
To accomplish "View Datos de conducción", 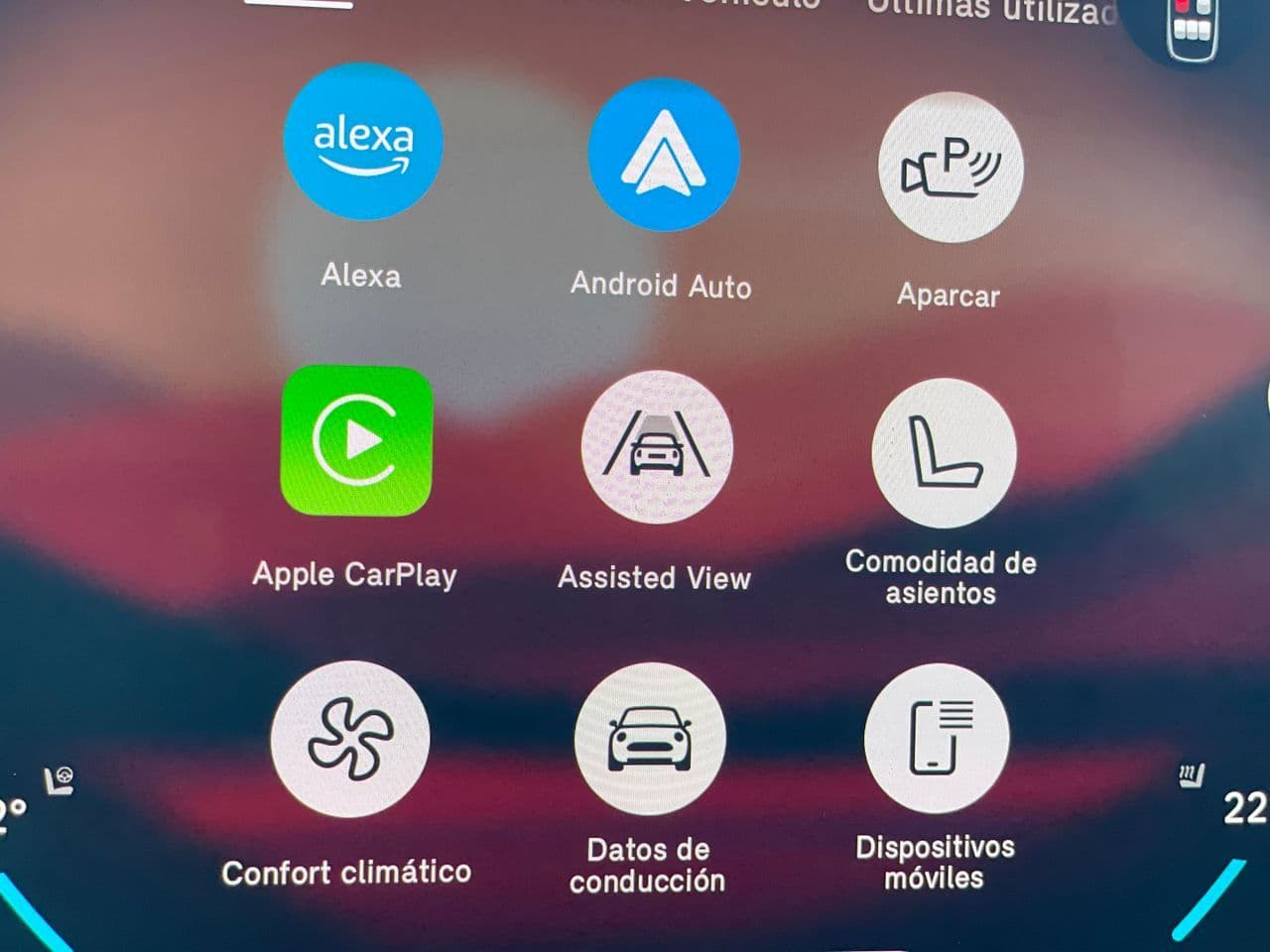I will pos(649,740).
